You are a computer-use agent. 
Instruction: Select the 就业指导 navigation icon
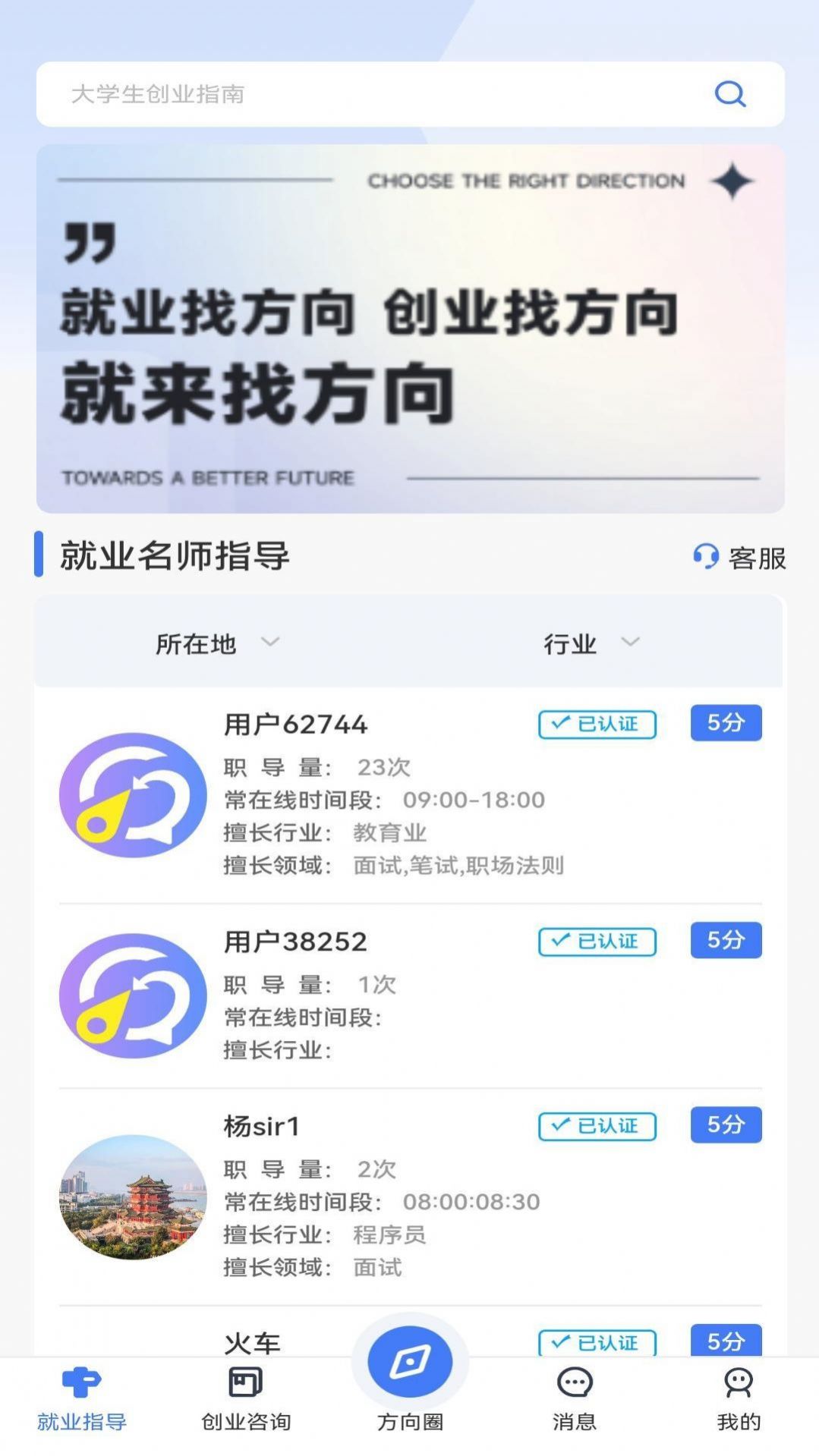82,1382
